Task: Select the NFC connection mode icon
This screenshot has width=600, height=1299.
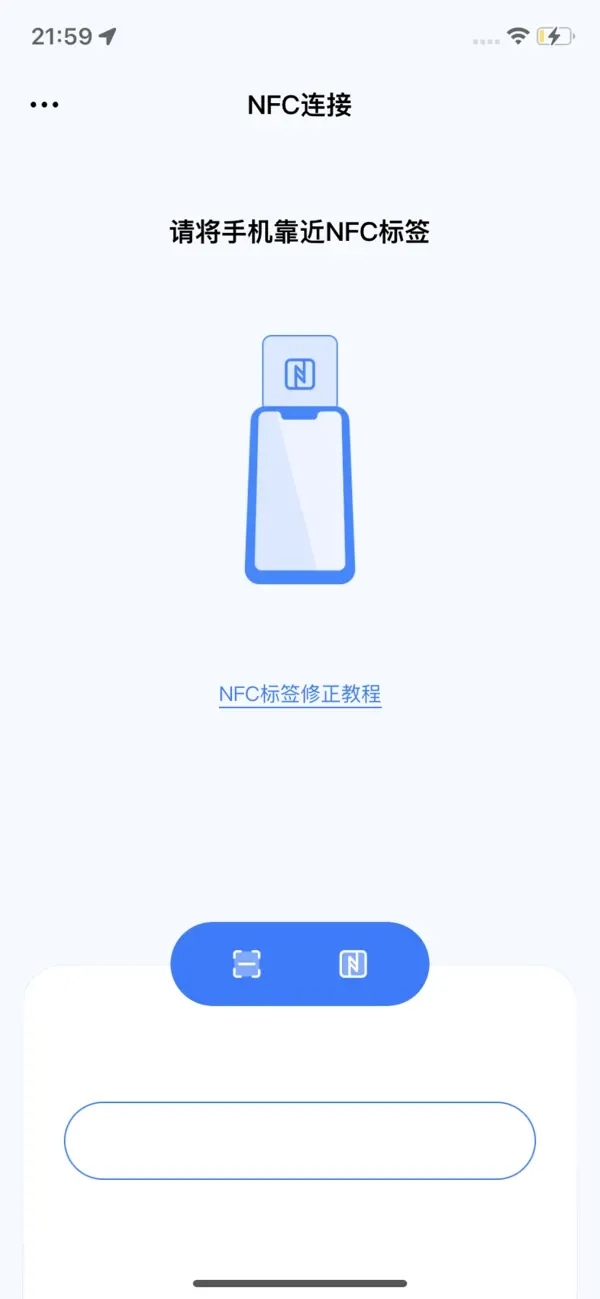Action: coord(353,964)
